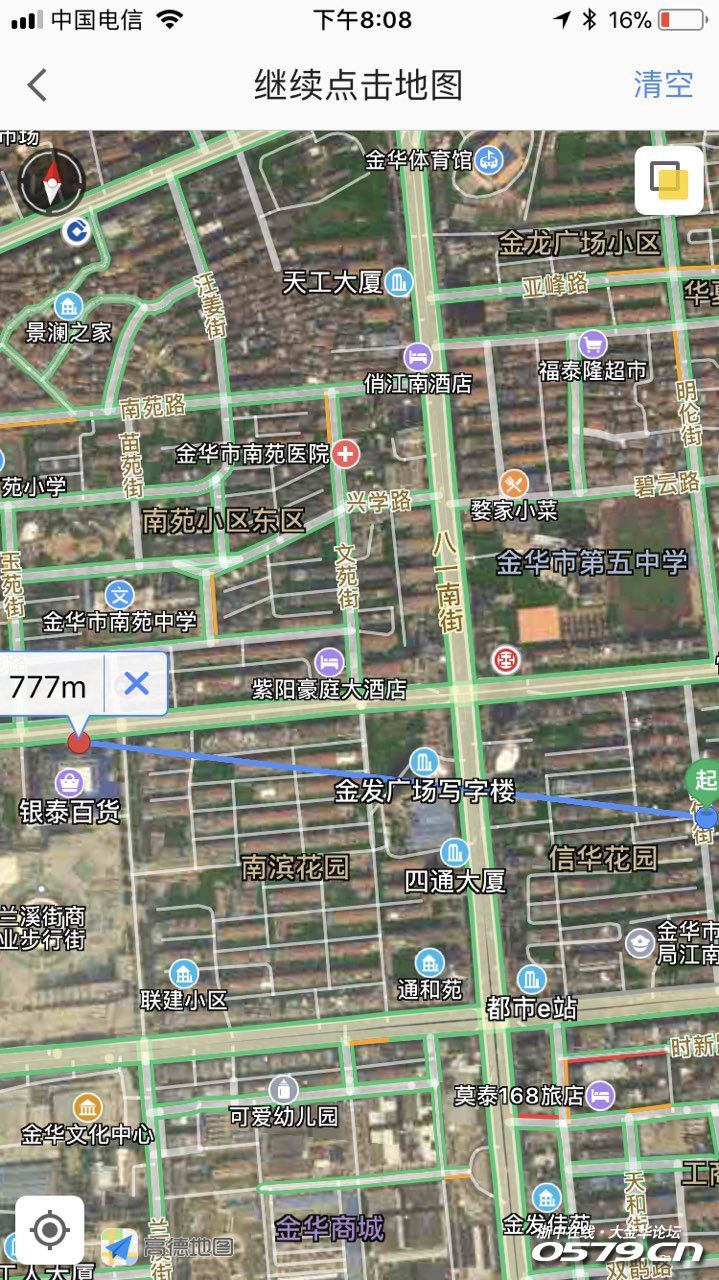Open the map layers switcher

click(x=668, y=181)
